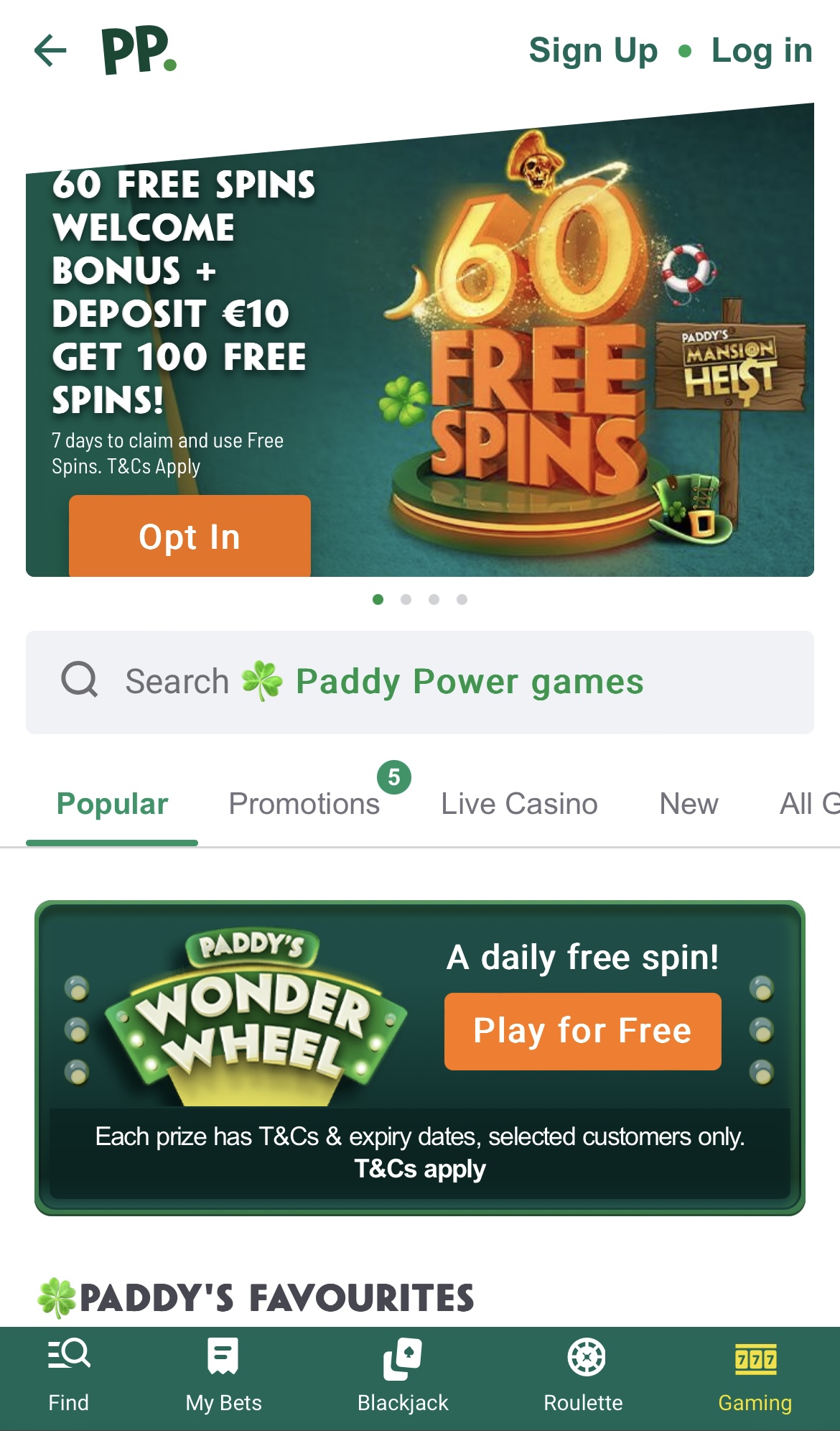Go back using the arrow icon
This screenshot has width=840, height=1431.
click(x=50, y=50)
